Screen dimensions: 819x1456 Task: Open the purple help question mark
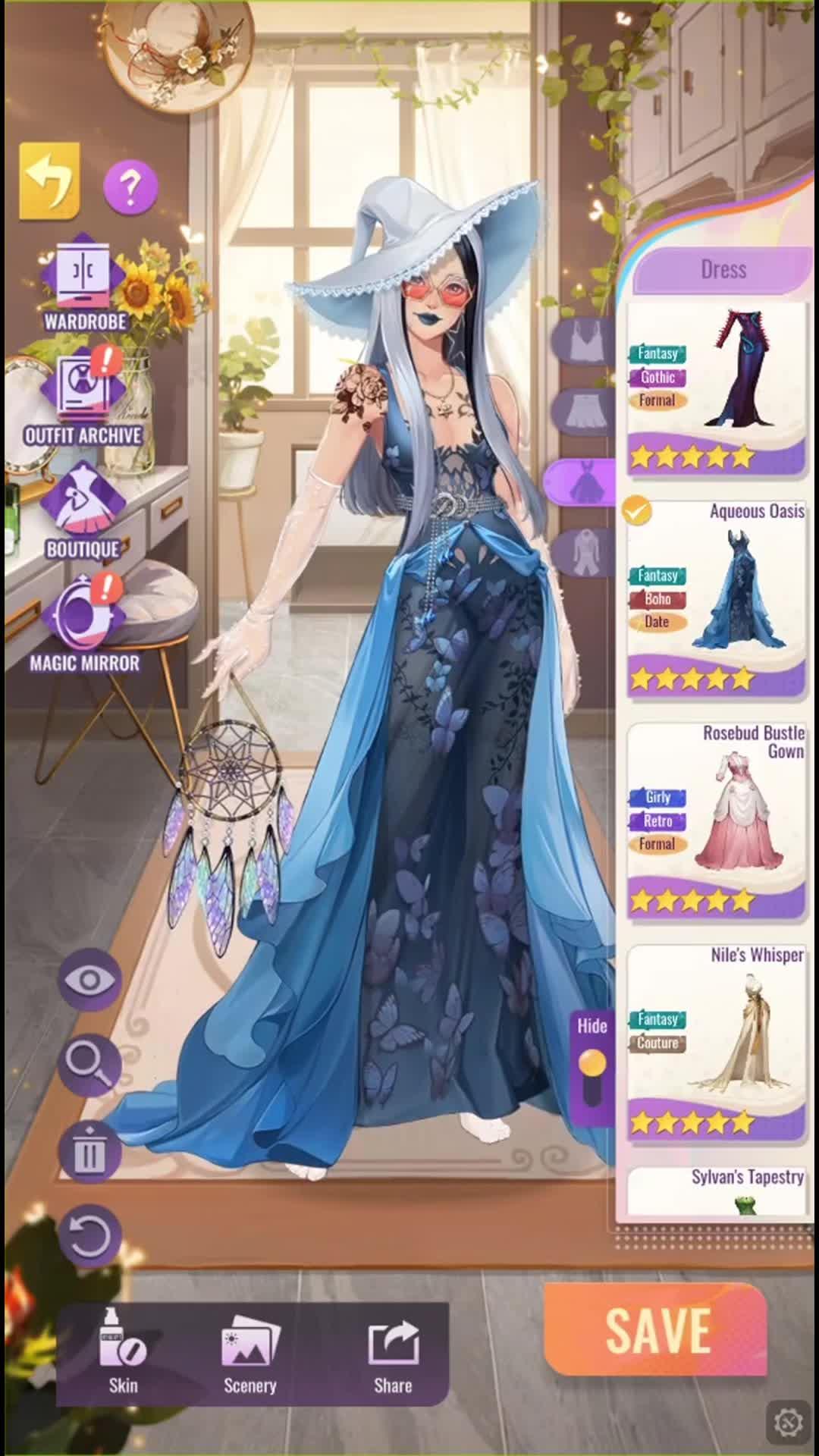tap(130, 186)
